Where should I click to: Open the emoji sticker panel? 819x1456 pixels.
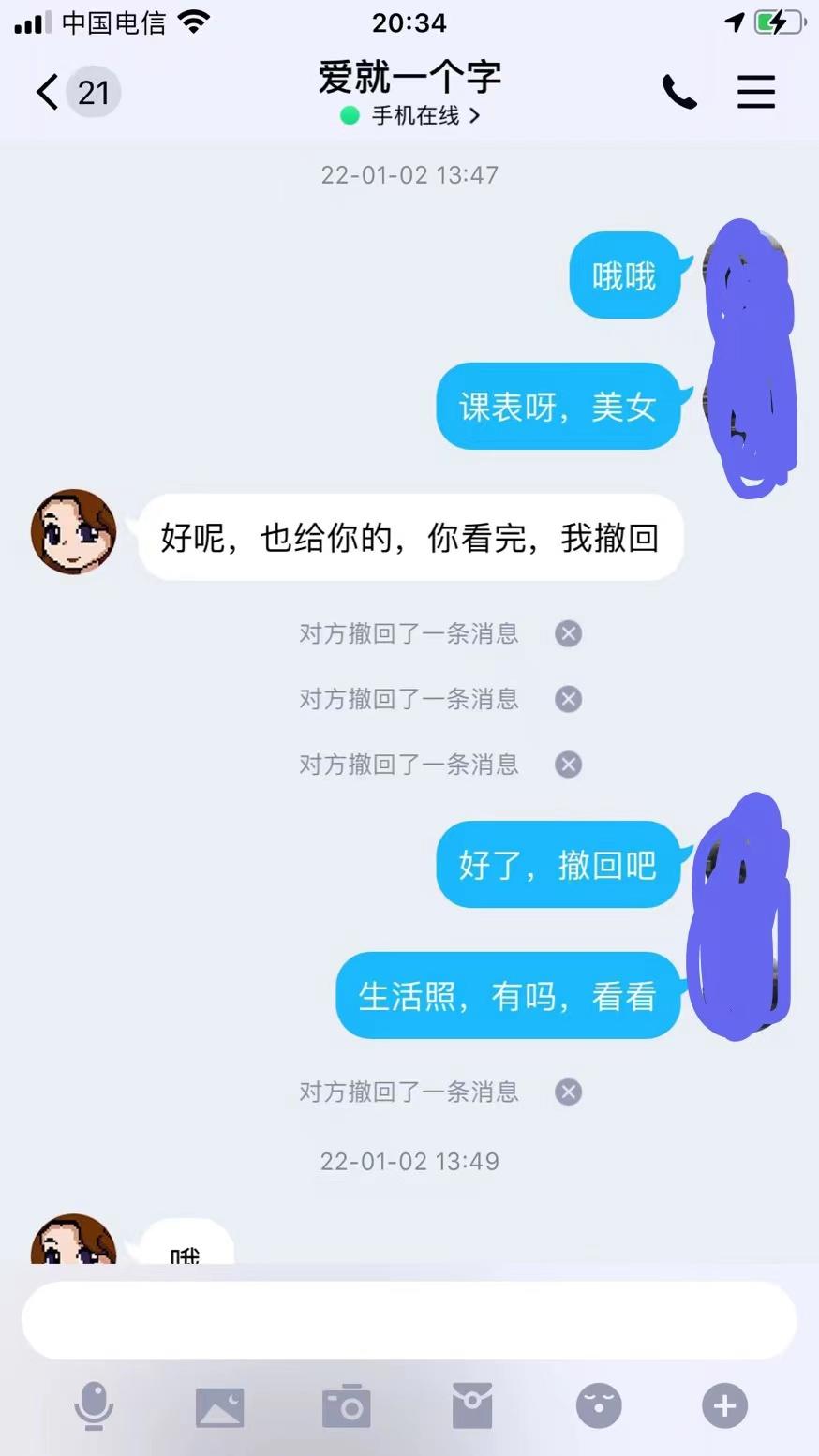598,1406
